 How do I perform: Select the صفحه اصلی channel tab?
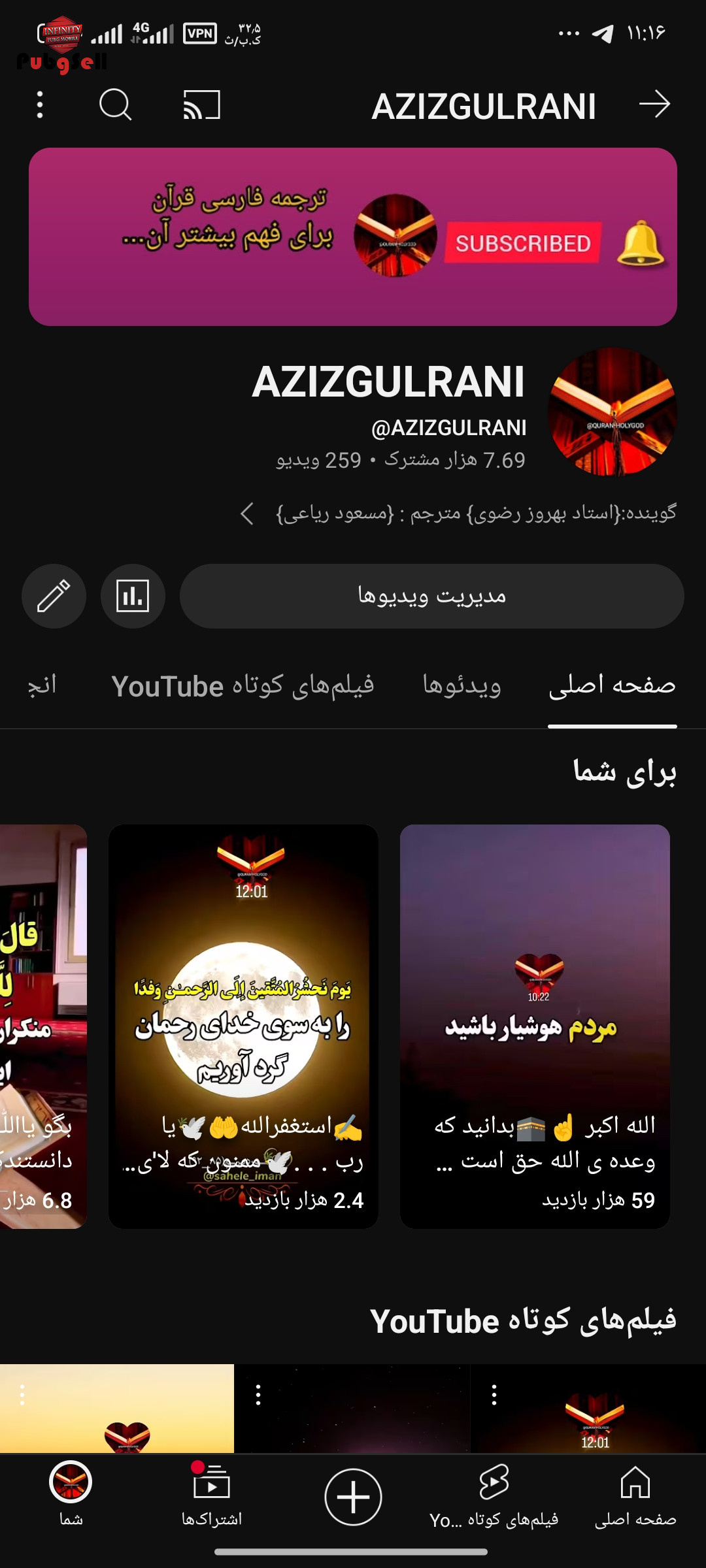pyautogui.click(x=613, y=685)
